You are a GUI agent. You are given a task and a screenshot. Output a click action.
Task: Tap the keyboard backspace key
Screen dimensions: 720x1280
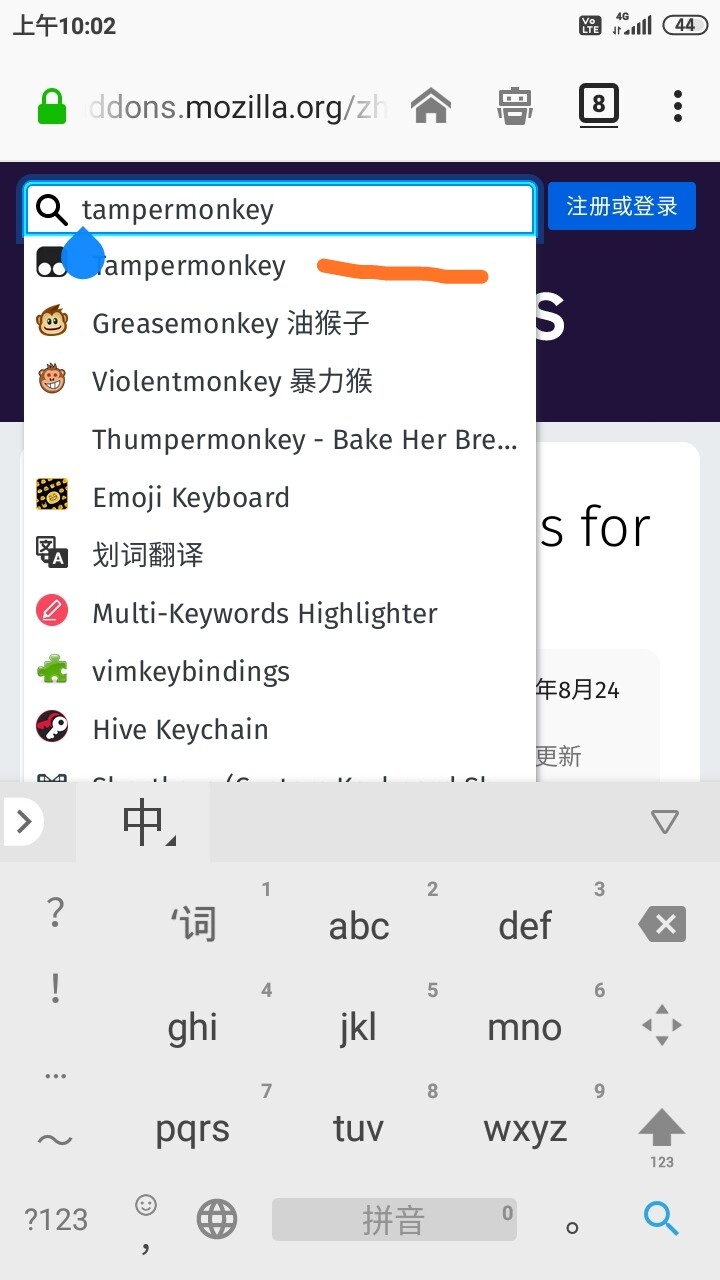pyautogui.click(x=662, y=924)
